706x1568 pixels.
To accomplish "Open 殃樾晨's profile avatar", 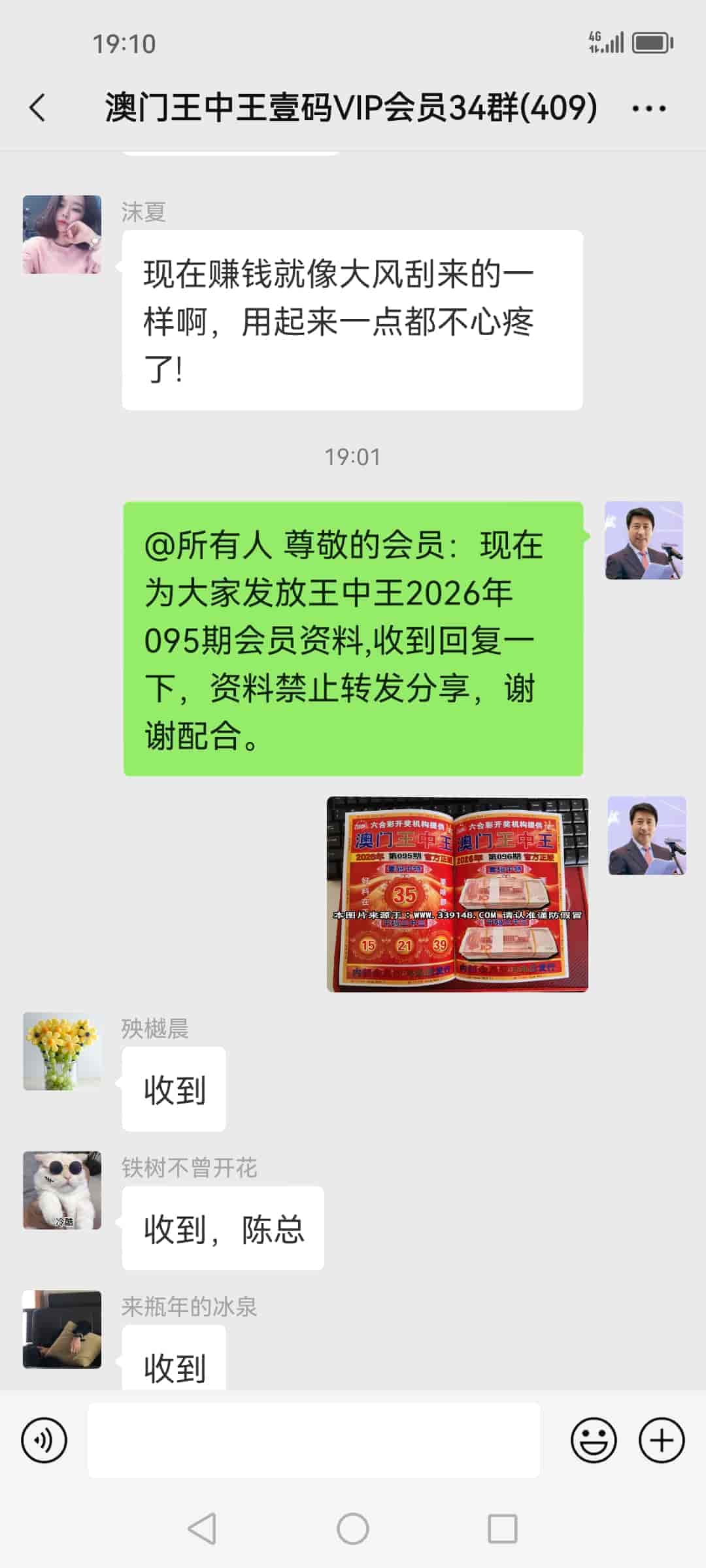I will pyautogui.click(x=62, y=1051).
